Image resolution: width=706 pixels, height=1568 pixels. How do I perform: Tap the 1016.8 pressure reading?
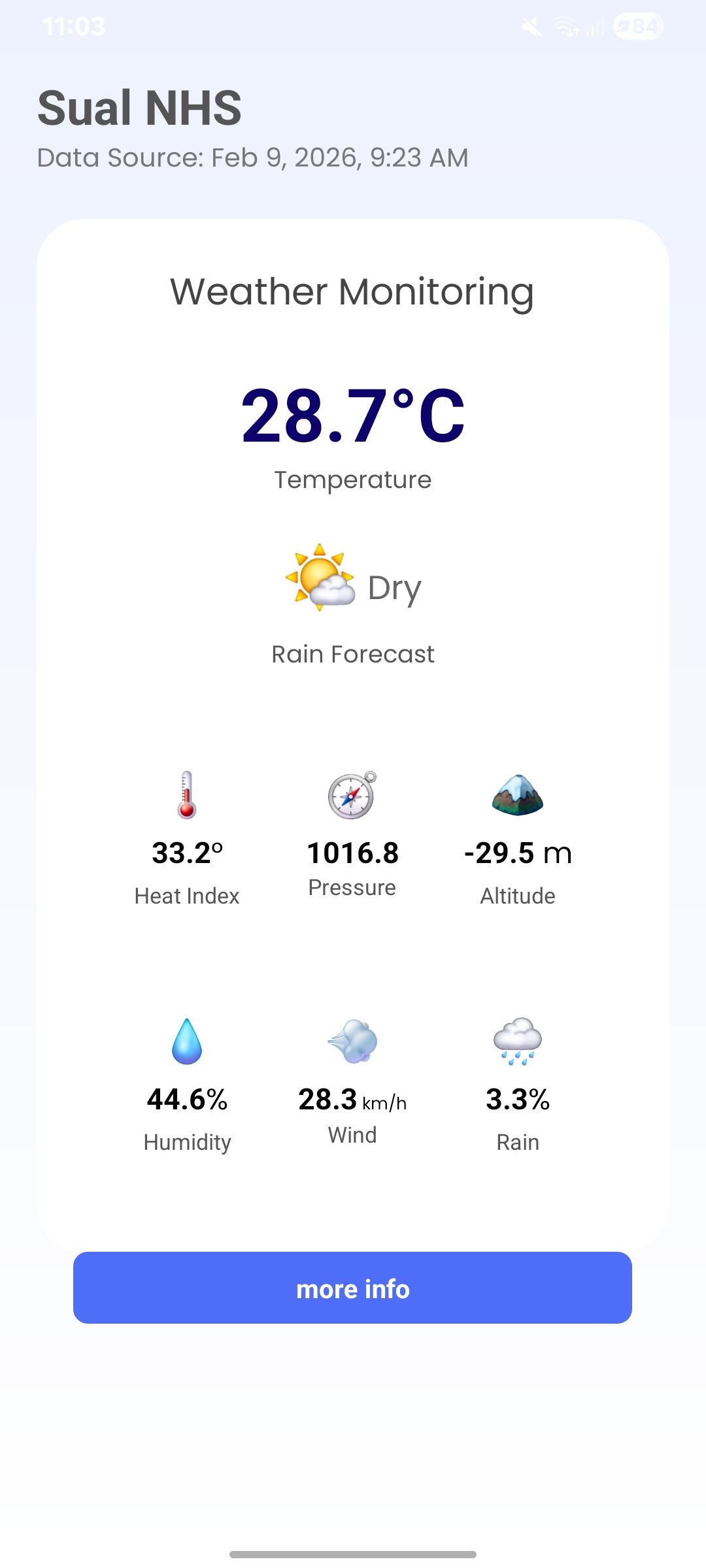click(353, 851)
